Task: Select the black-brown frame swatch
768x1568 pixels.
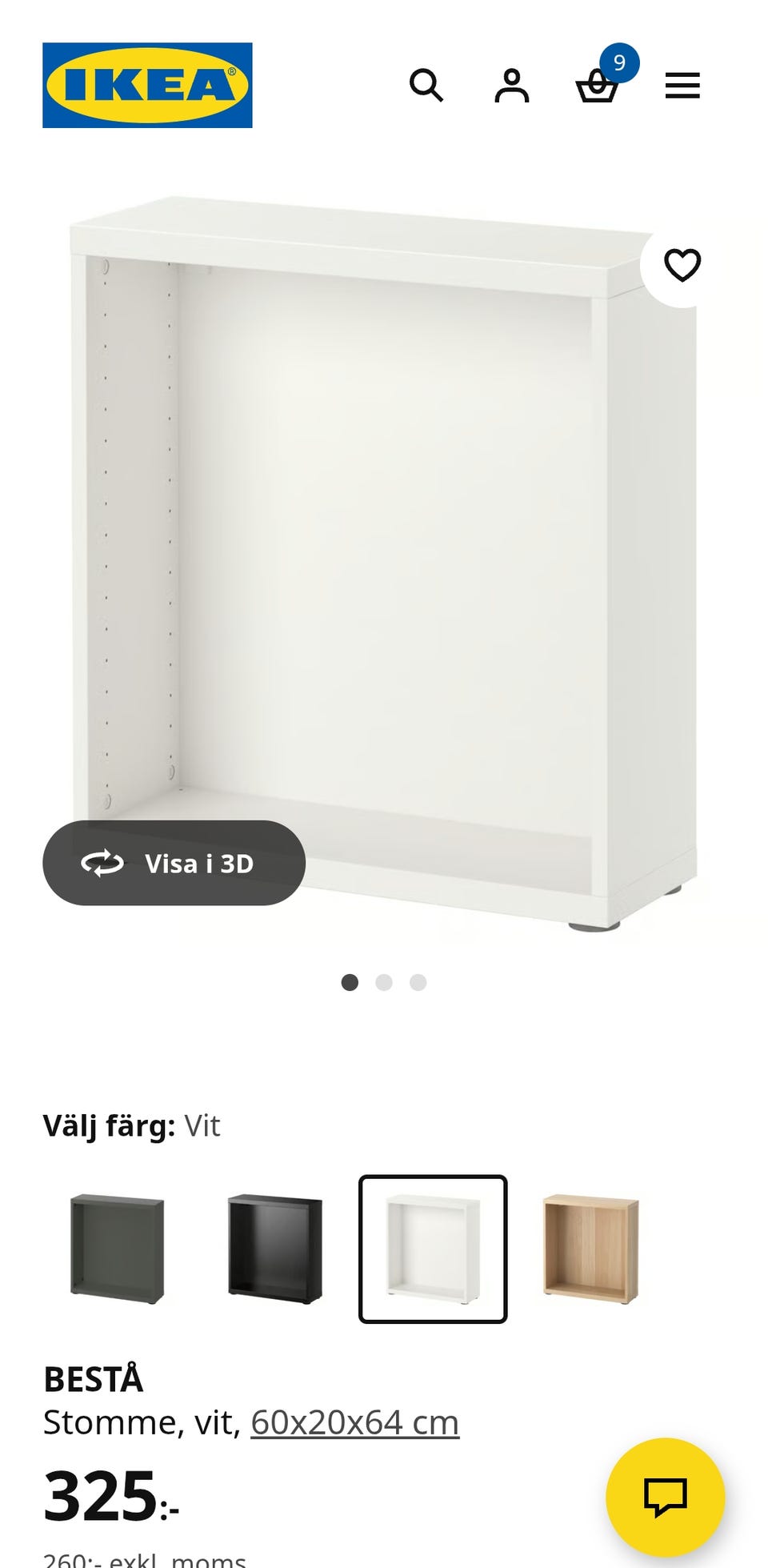Action: pyautogui.click(x=270, y=1249)
